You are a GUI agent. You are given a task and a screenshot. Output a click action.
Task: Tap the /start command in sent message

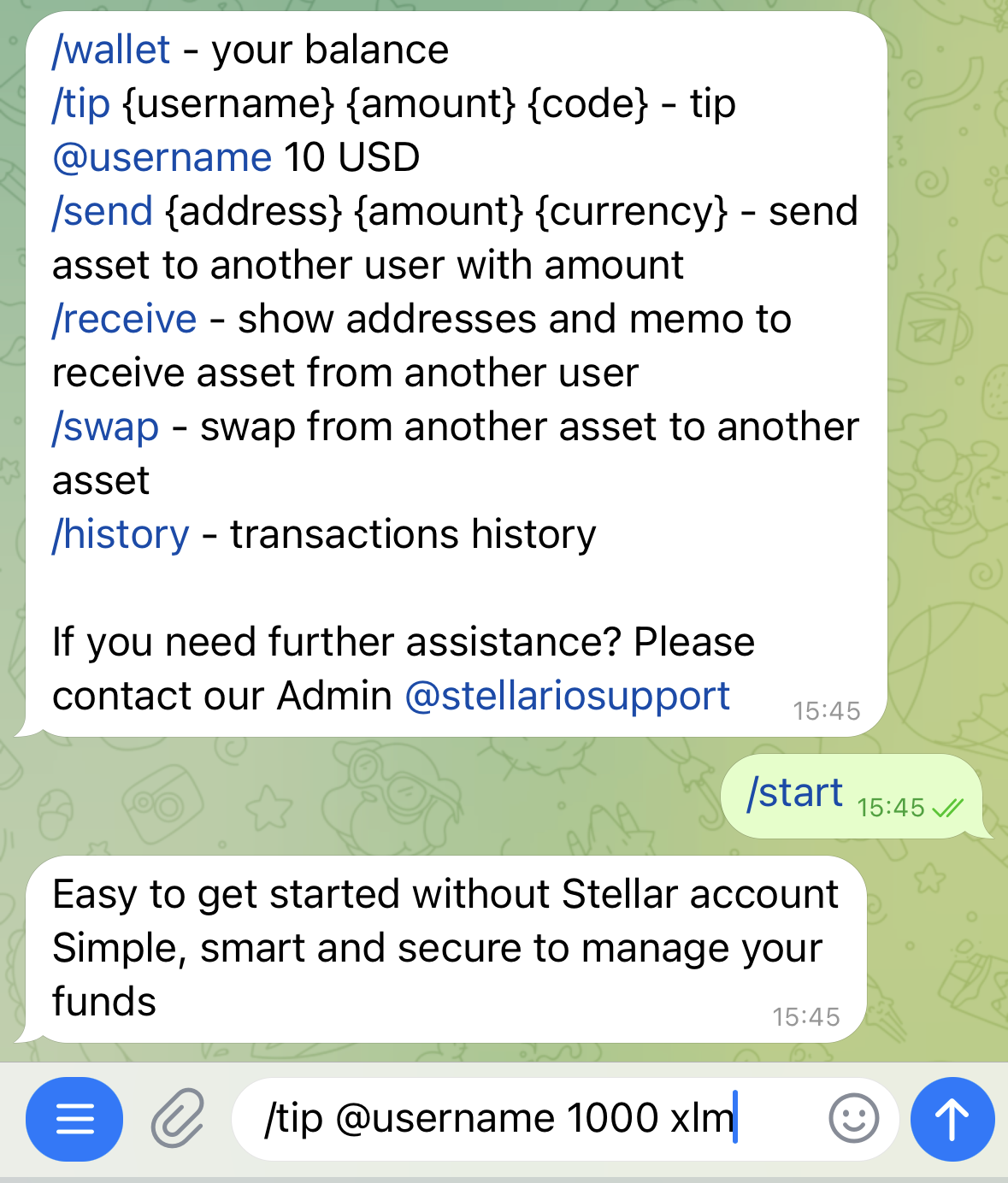point(795,793)
